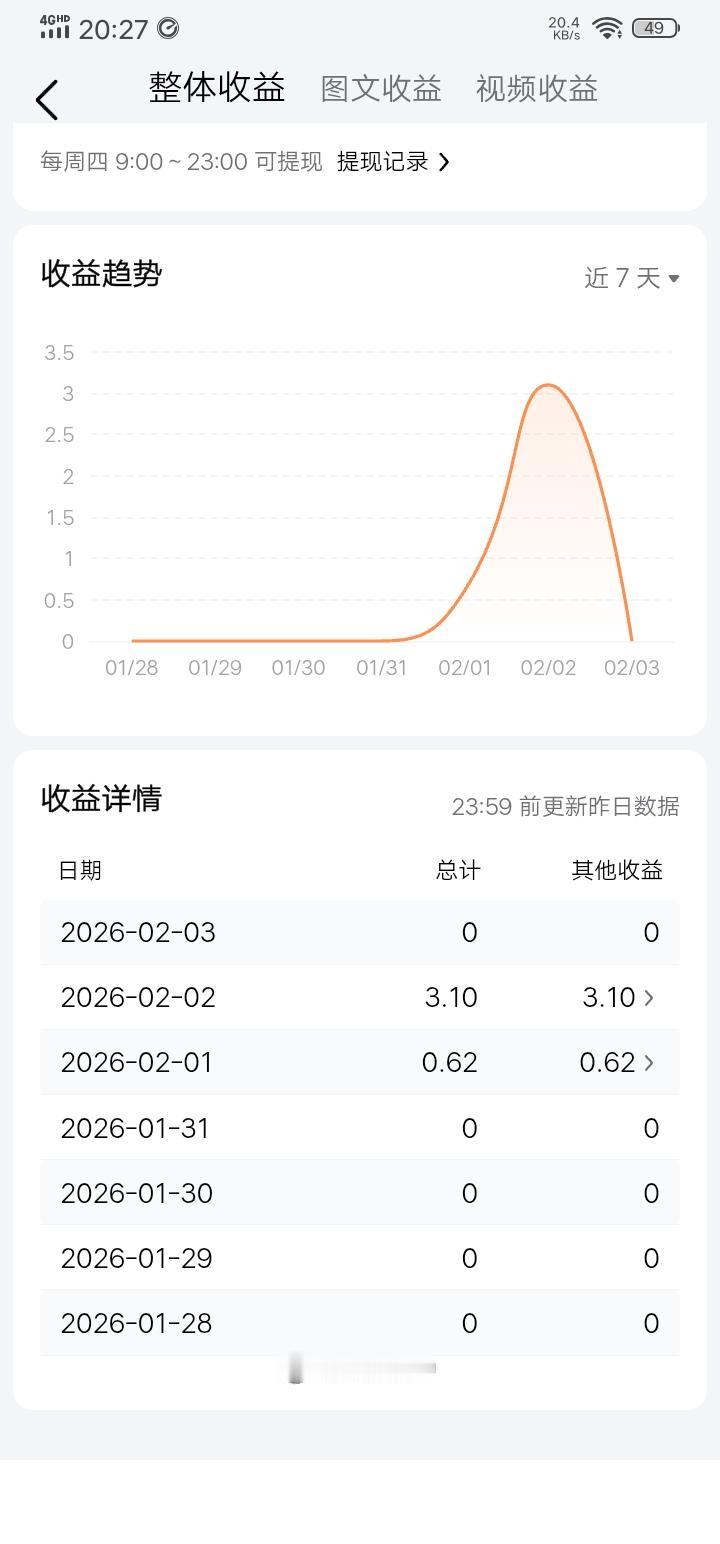This screenshot has height=1544, width=720.
Task: Switch to the 视频收益 tab
Action: [x=536, y=89]
